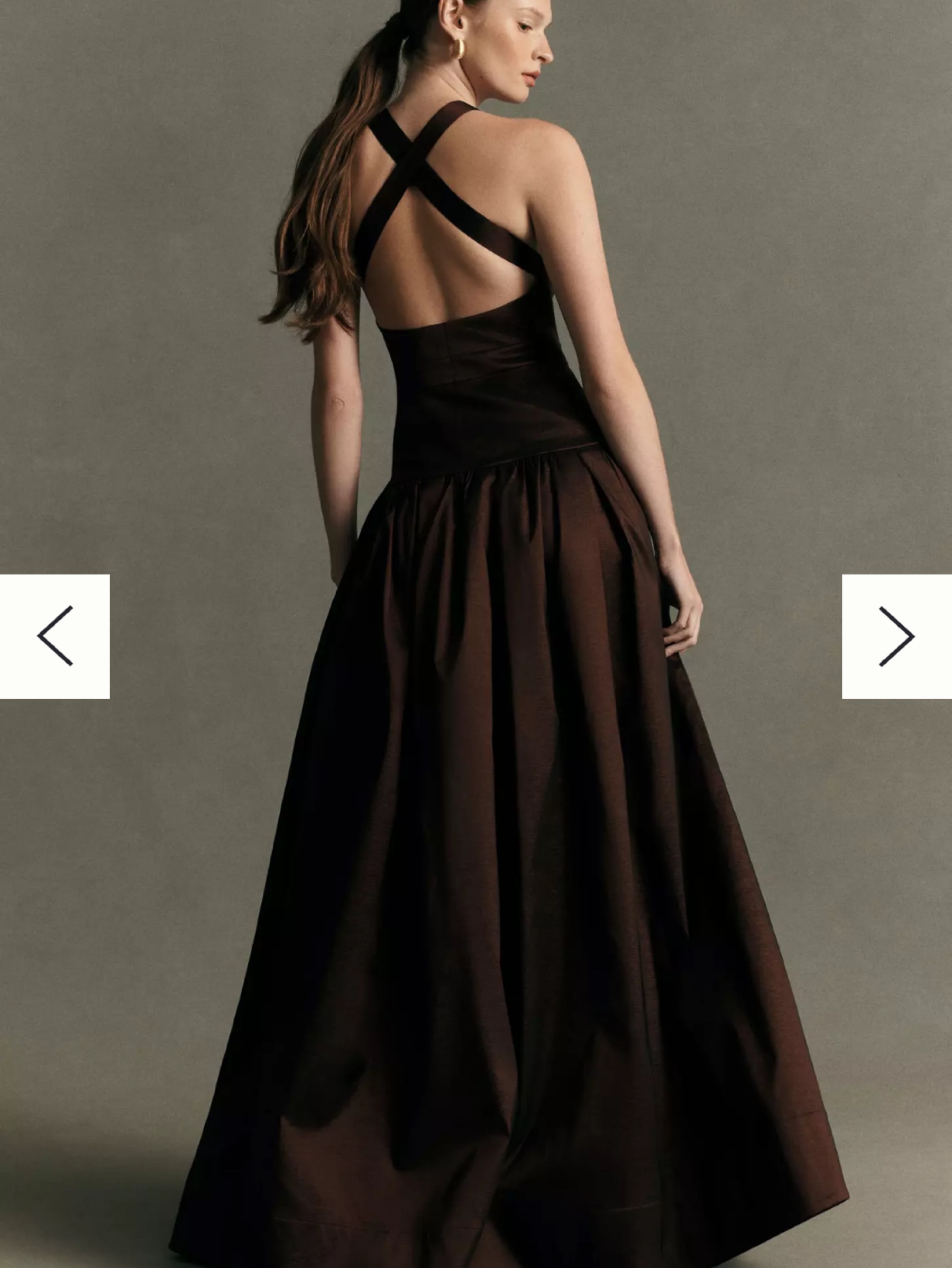Show the next product photo

897,636
